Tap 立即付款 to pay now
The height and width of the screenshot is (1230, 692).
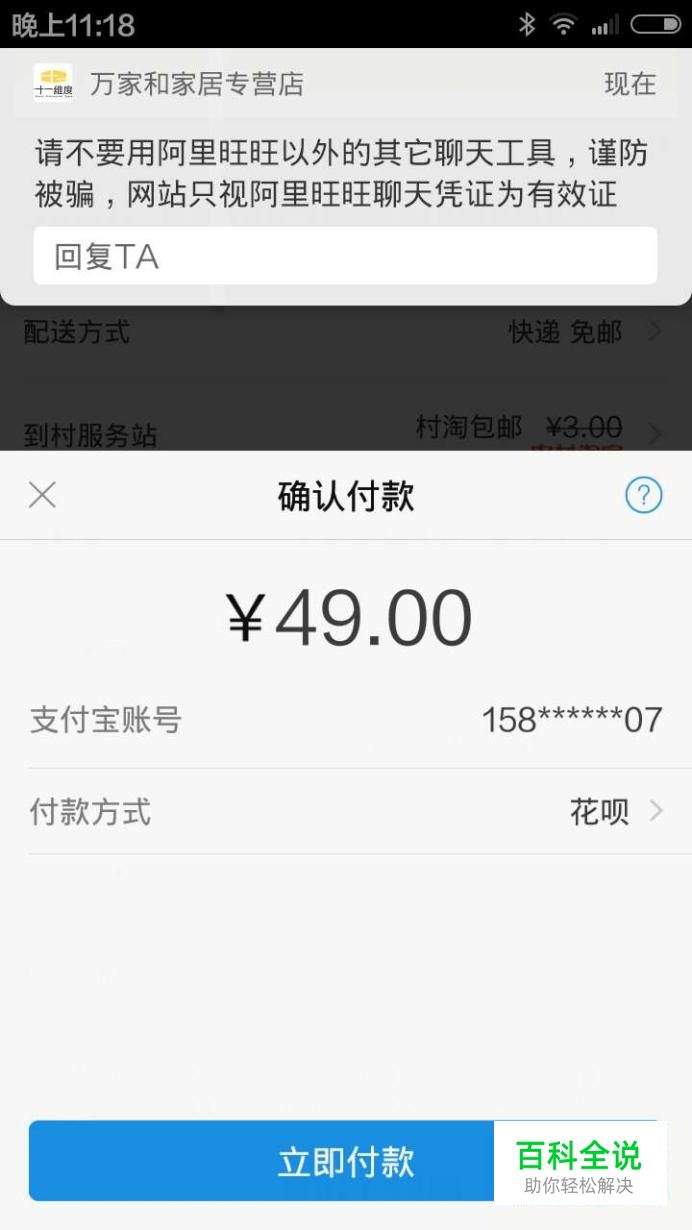coord(346,1160)
